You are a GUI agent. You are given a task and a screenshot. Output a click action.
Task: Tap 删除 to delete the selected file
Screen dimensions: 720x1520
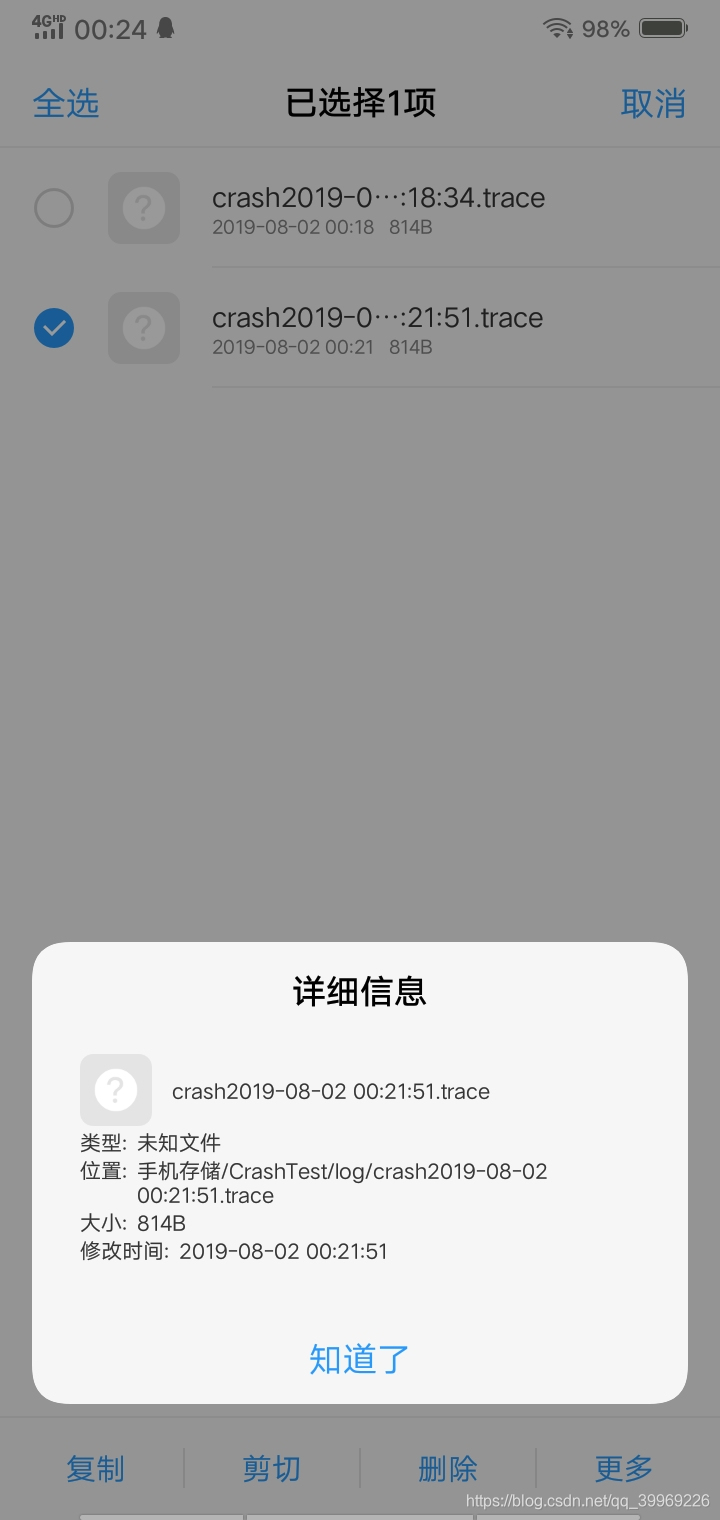pyautogui.click(x=447, y=1468)
